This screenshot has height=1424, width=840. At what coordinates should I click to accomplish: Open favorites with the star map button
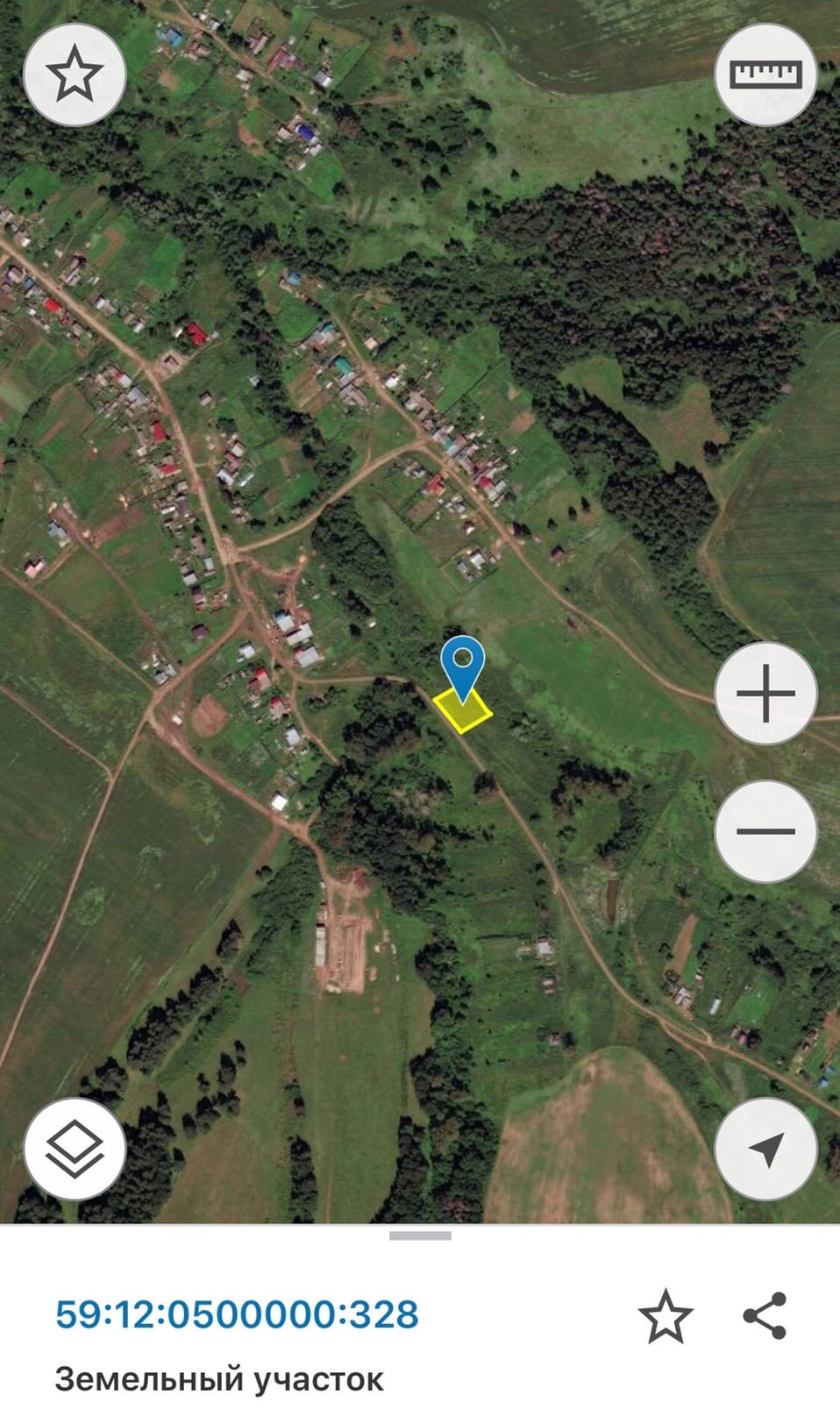point(75,75)
